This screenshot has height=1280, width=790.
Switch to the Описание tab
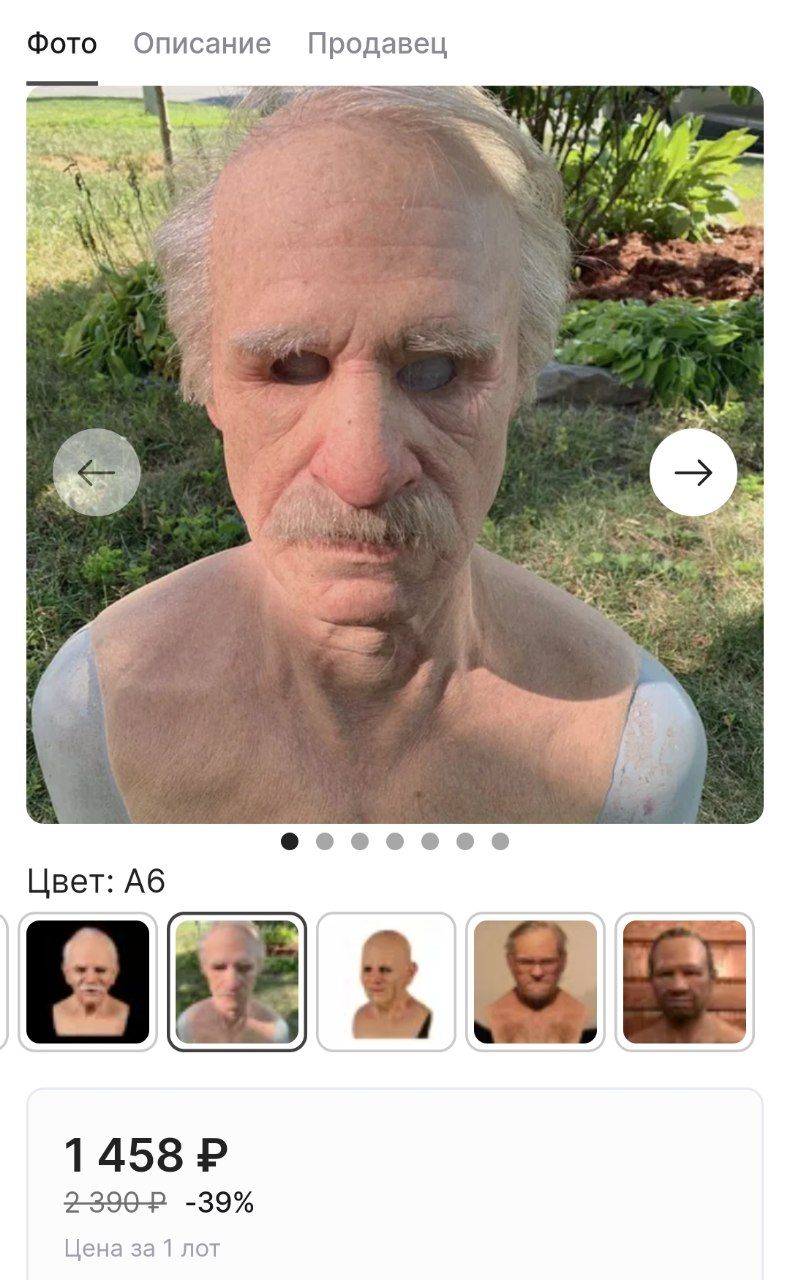(202, 44)
